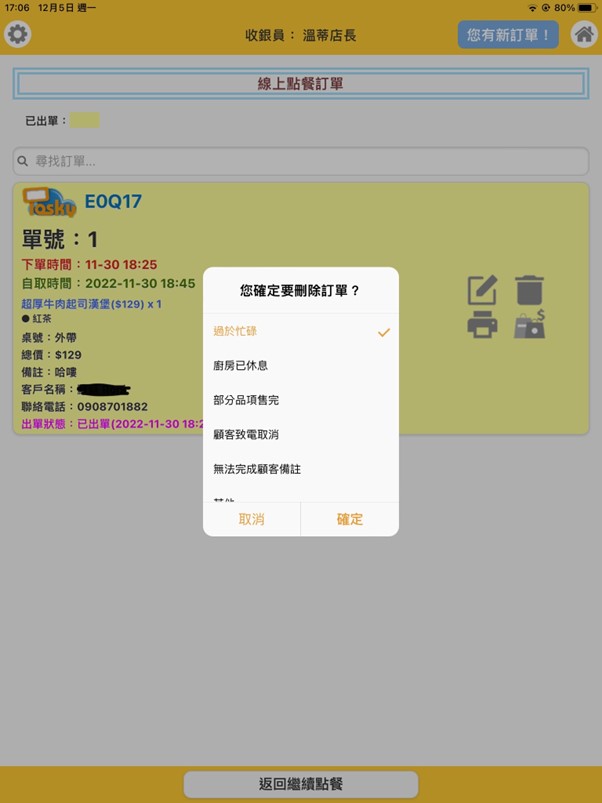Tap the 尋找訂單 search field
Viewport: 602px width, 803px height.
[301, 161]
